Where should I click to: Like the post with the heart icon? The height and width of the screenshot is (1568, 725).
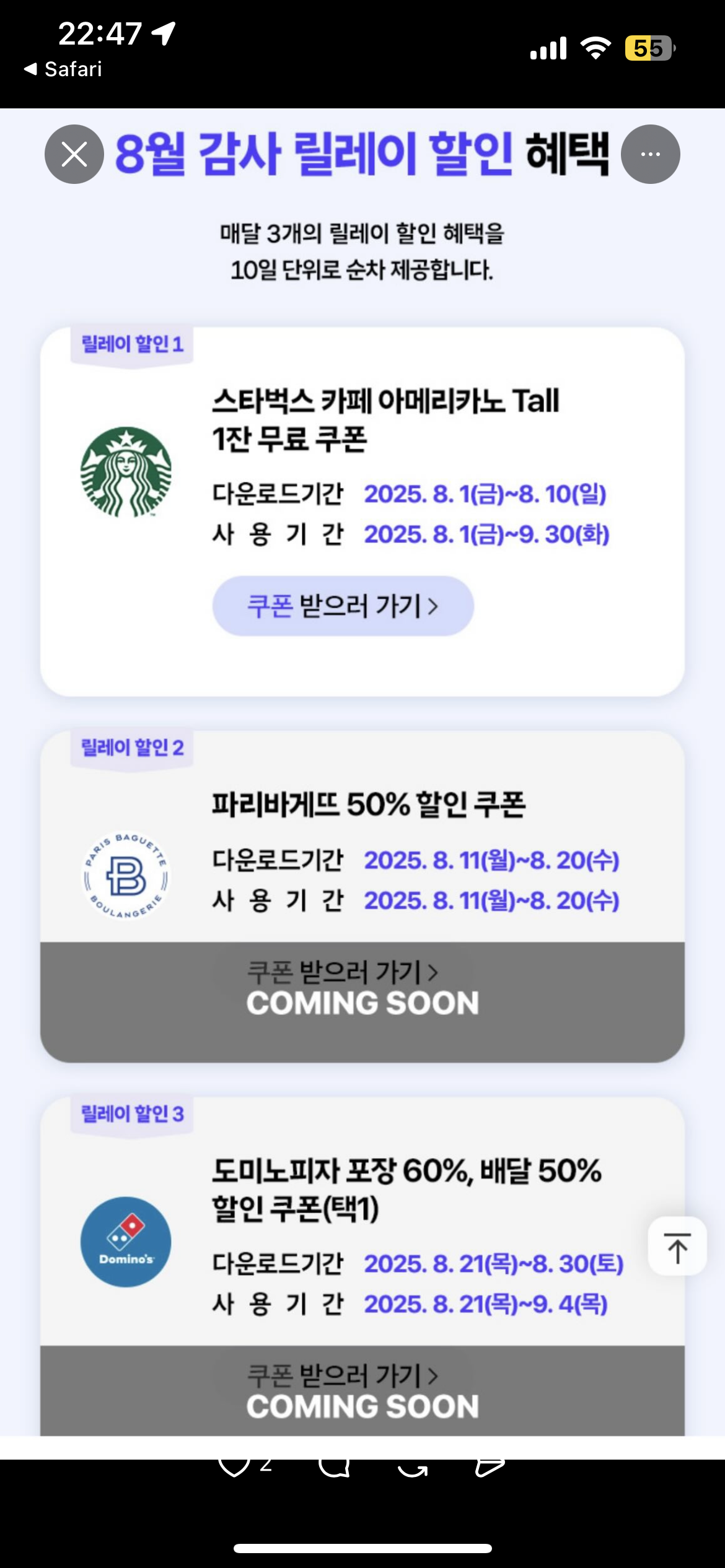234,1468
